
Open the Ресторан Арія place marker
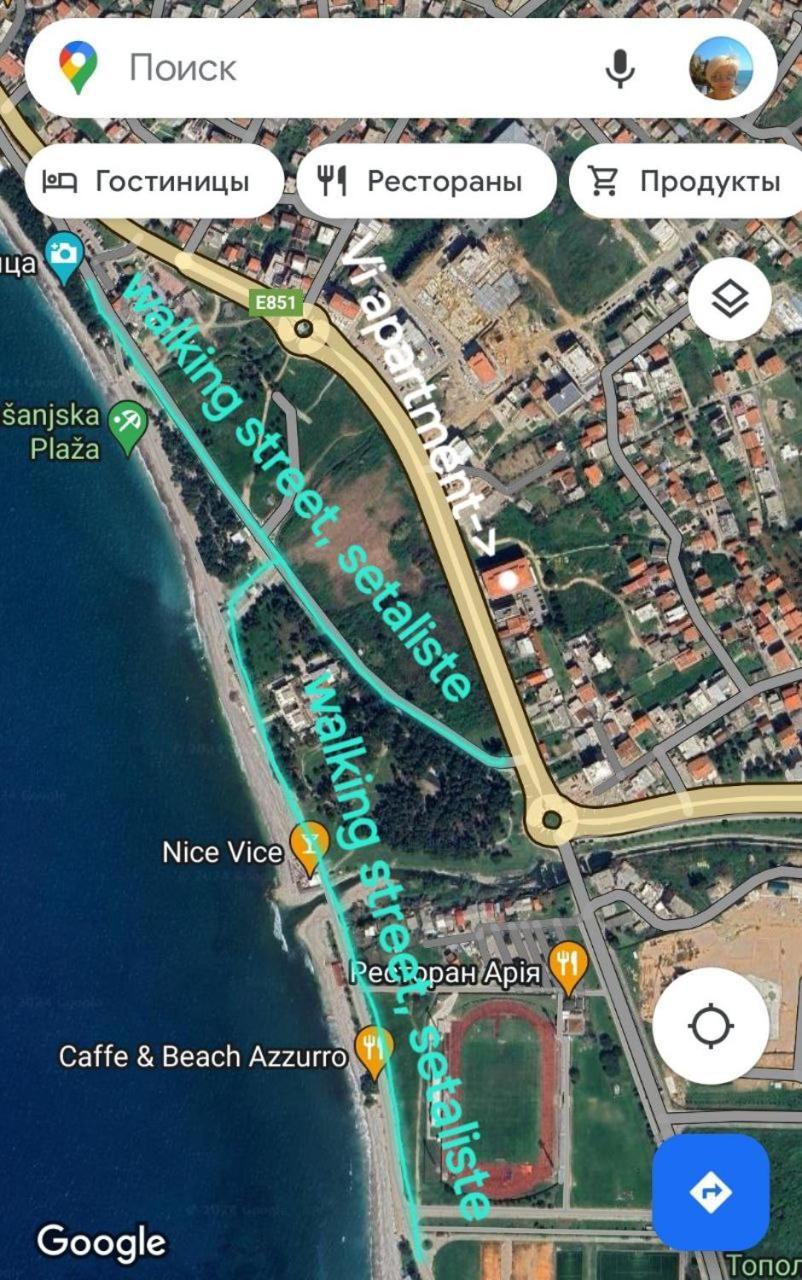(568, 966)
